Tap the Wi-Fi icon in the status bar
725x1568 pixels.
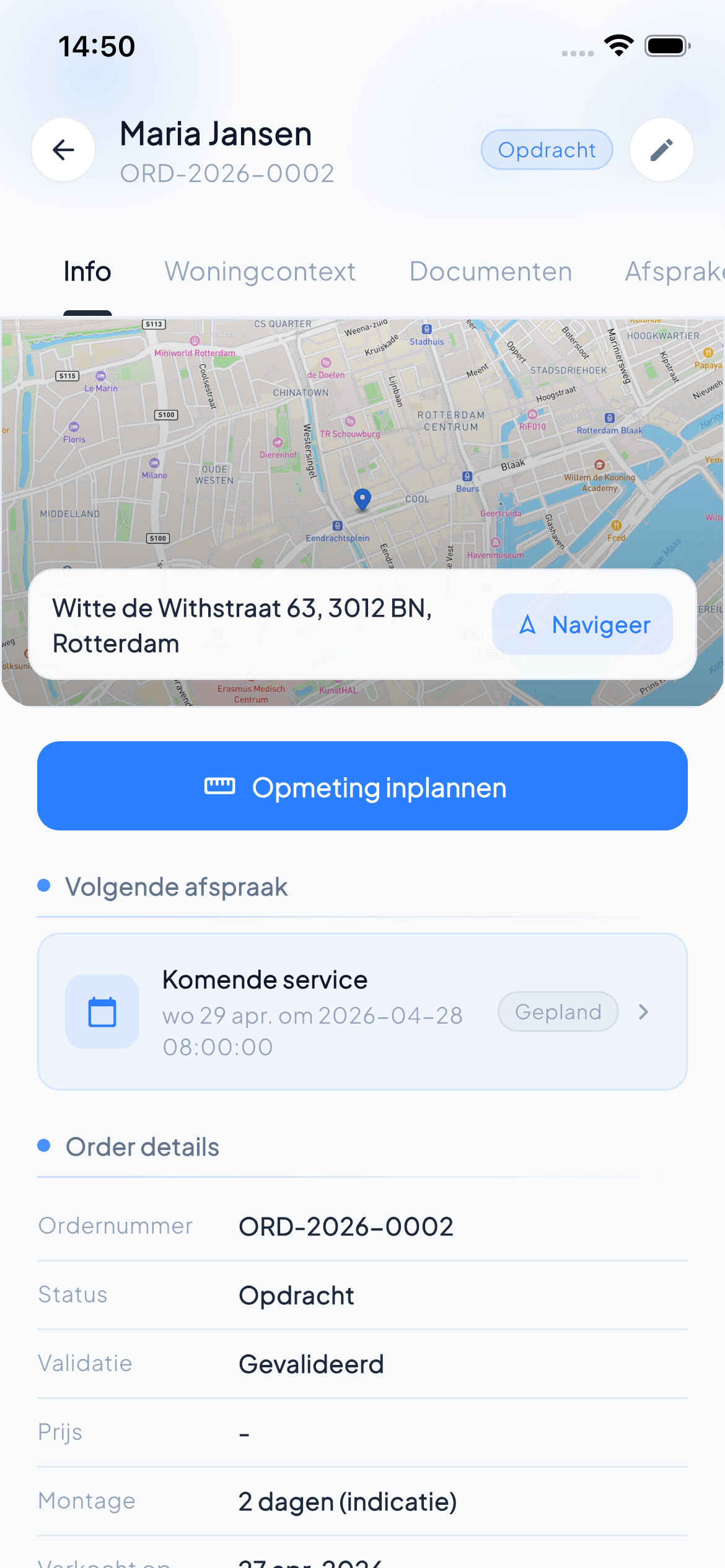618,45
